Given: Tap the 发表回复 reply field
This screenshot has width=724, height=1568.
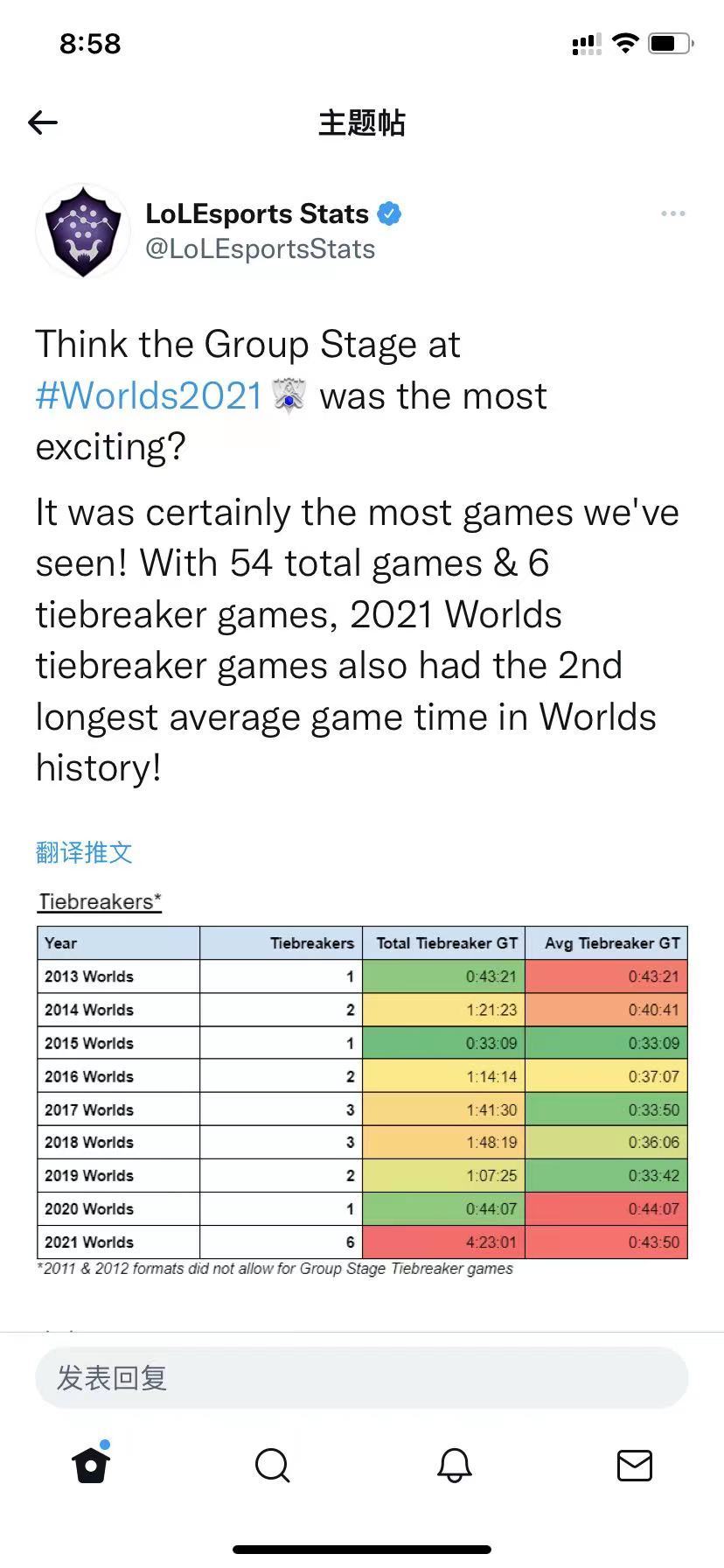Looking at the screenshot, I should 362,1378.
